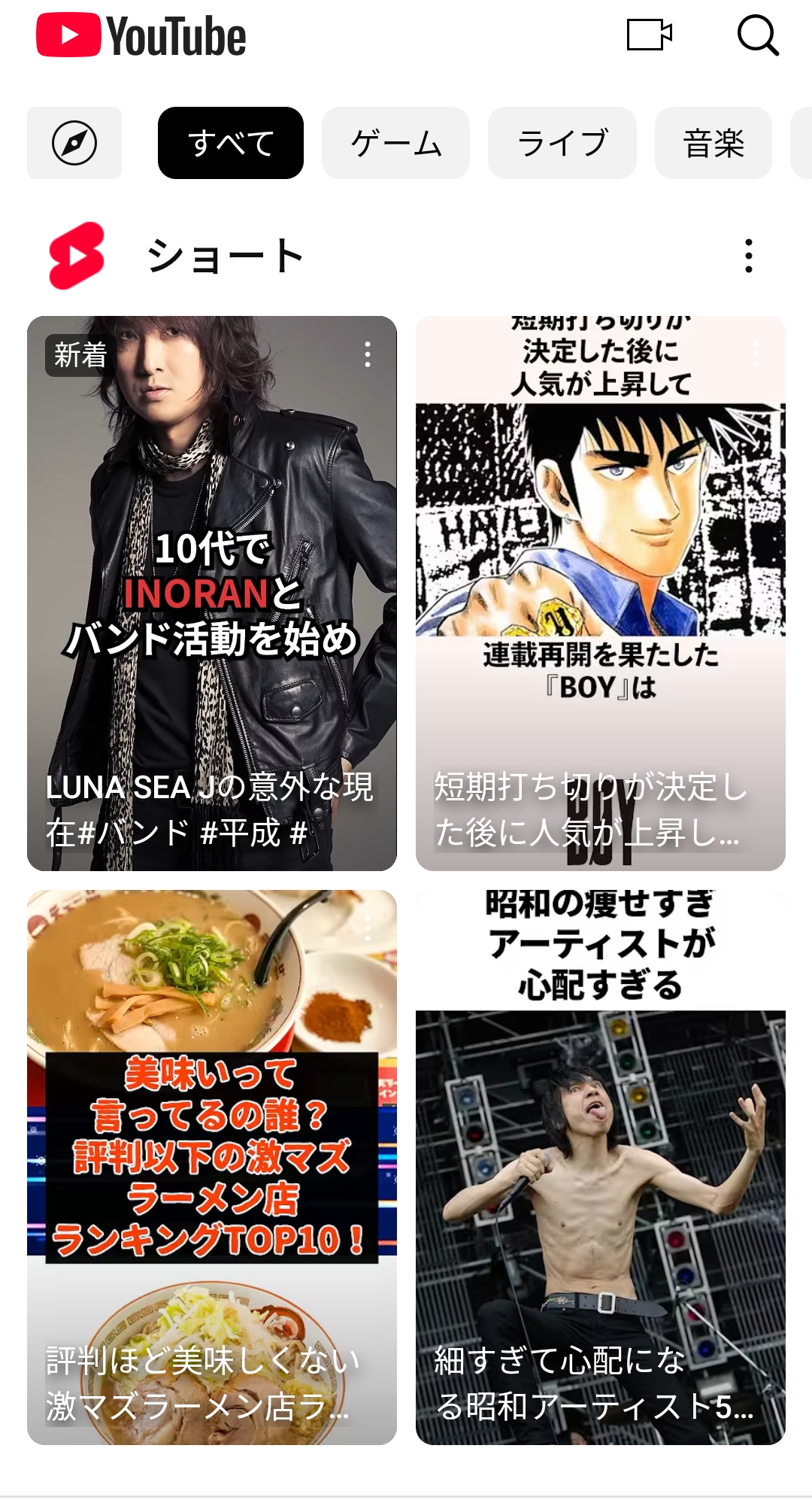Viewport: 812px width, 1500px height.
Task: Open the 昭和アーティスト short video
Action: [x=601, y=1167]
